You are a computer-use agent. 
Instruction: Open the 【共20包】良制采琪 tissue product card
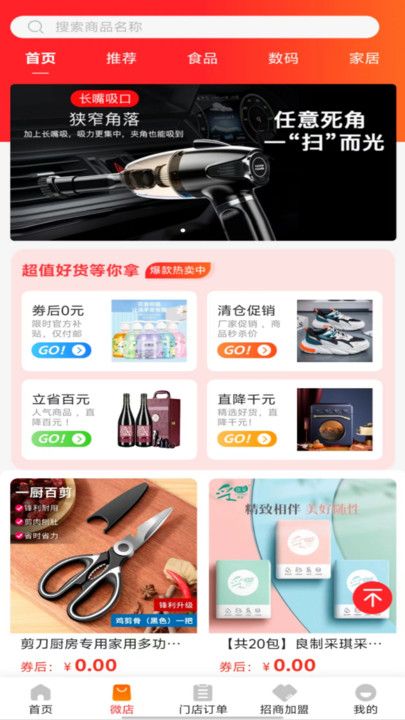pos(303,576)
